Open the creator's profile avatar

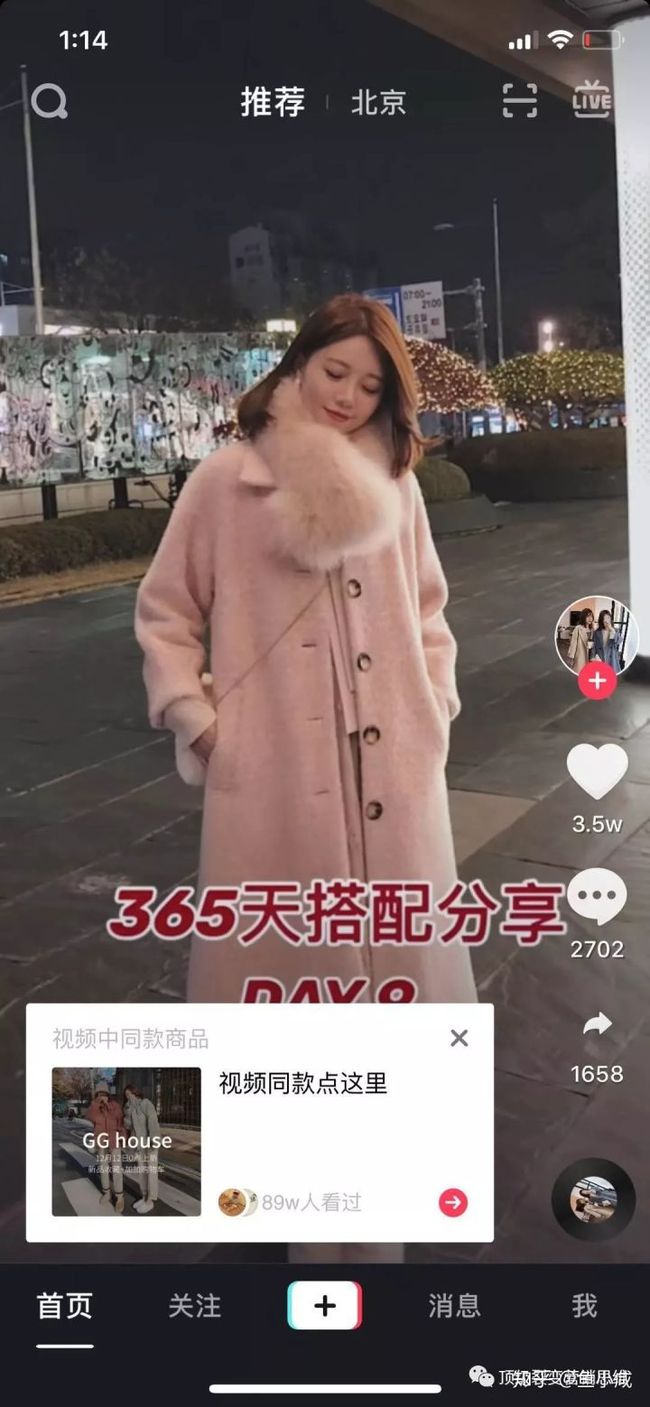(x=597, y=637)
